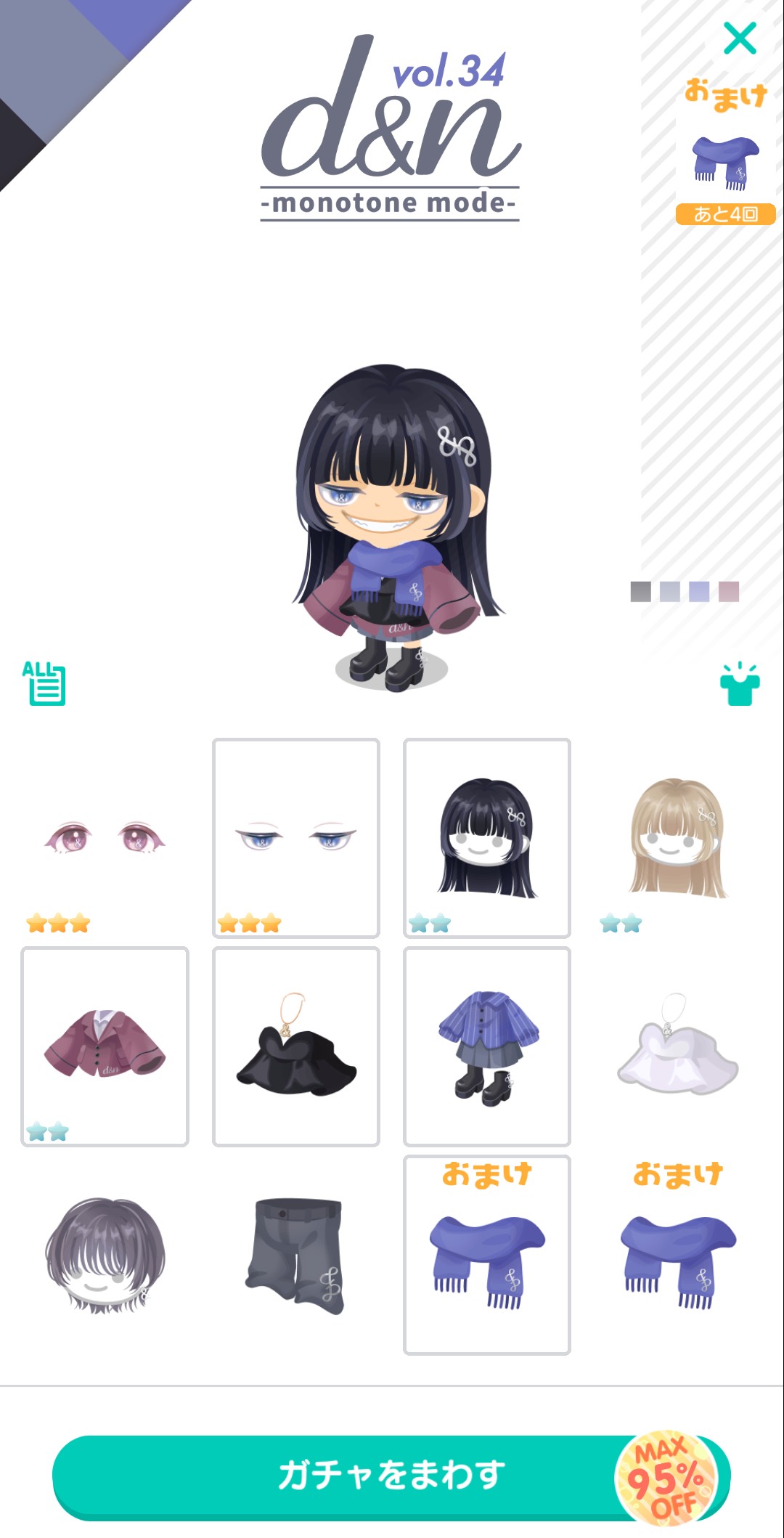Choose the long beige hair item

678,838
